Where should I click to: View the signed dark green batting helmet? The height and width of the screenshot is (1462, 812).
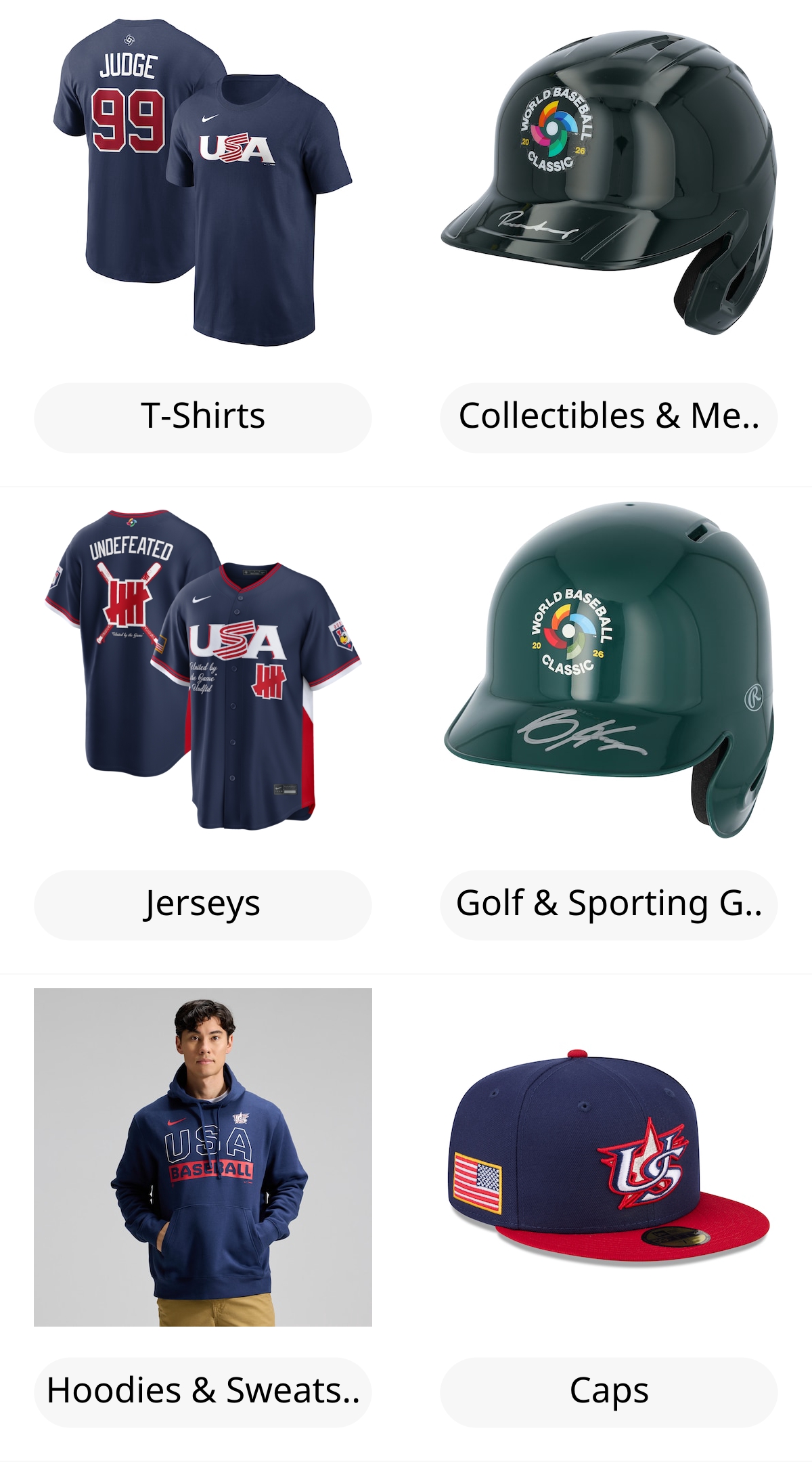tap(608, 183)
